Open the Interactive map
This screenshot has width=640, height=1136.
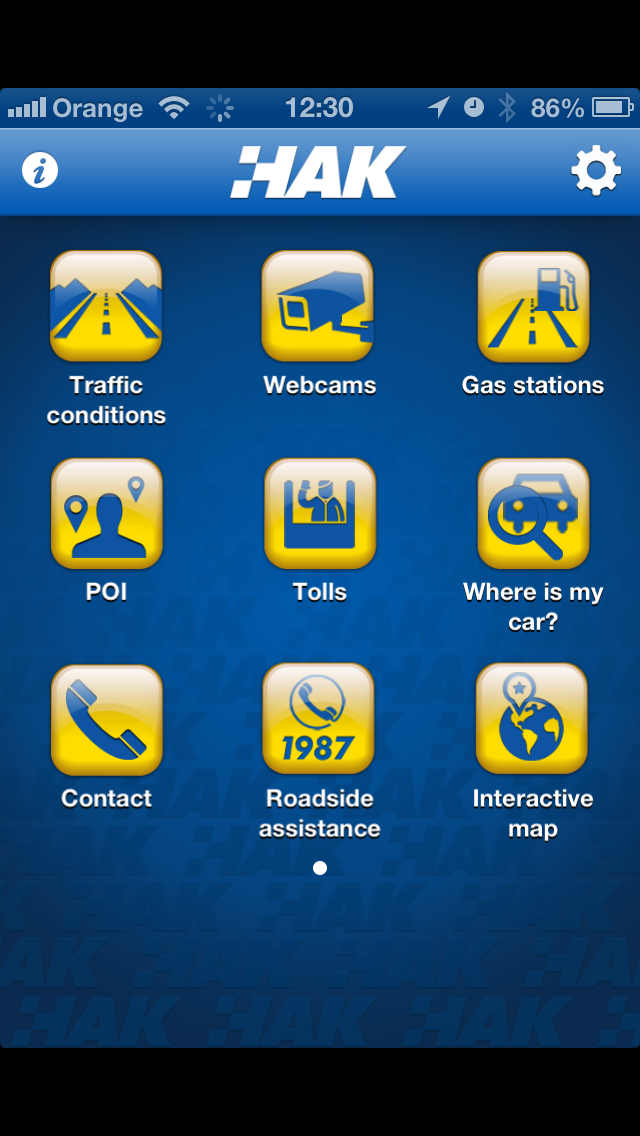532,720
